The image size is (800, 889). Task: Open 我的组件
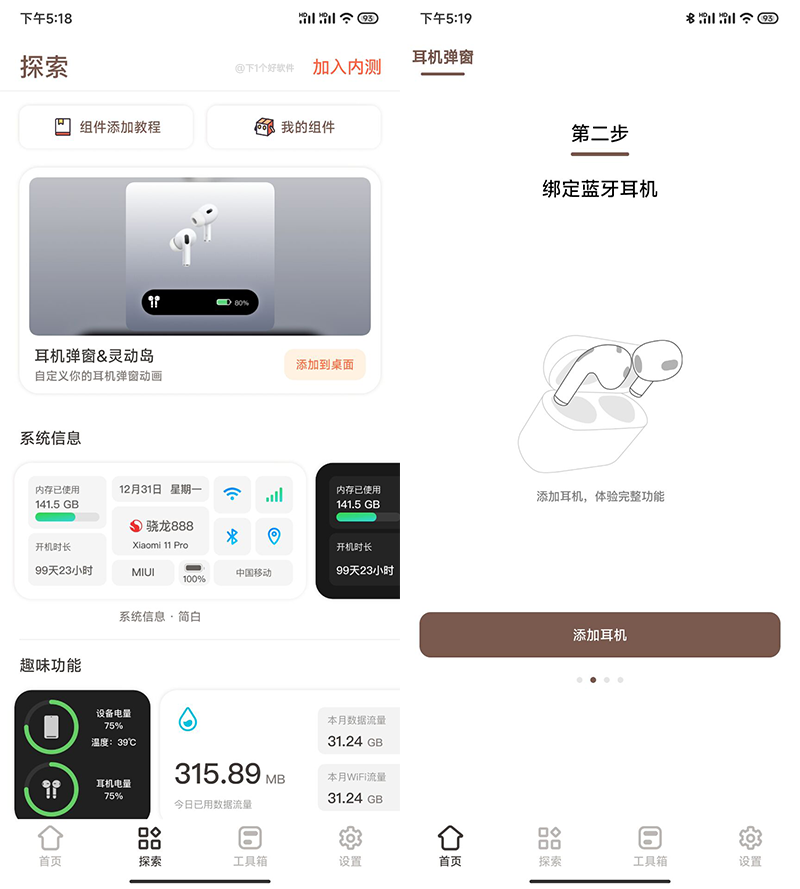coord(294,127)
